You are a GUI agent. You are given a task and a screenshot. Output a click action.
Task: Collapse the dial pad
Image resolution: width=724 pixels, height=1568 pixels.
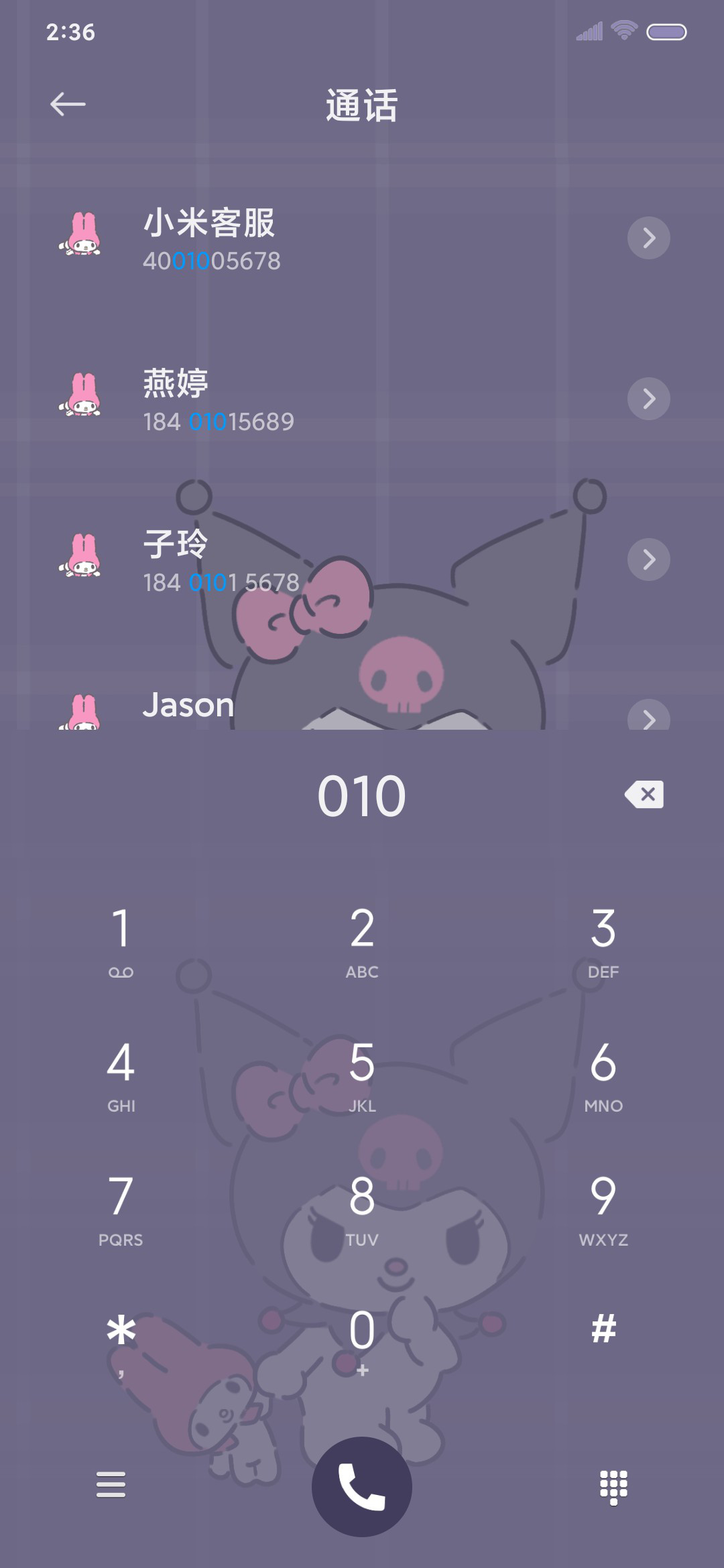pos(613,1488)
